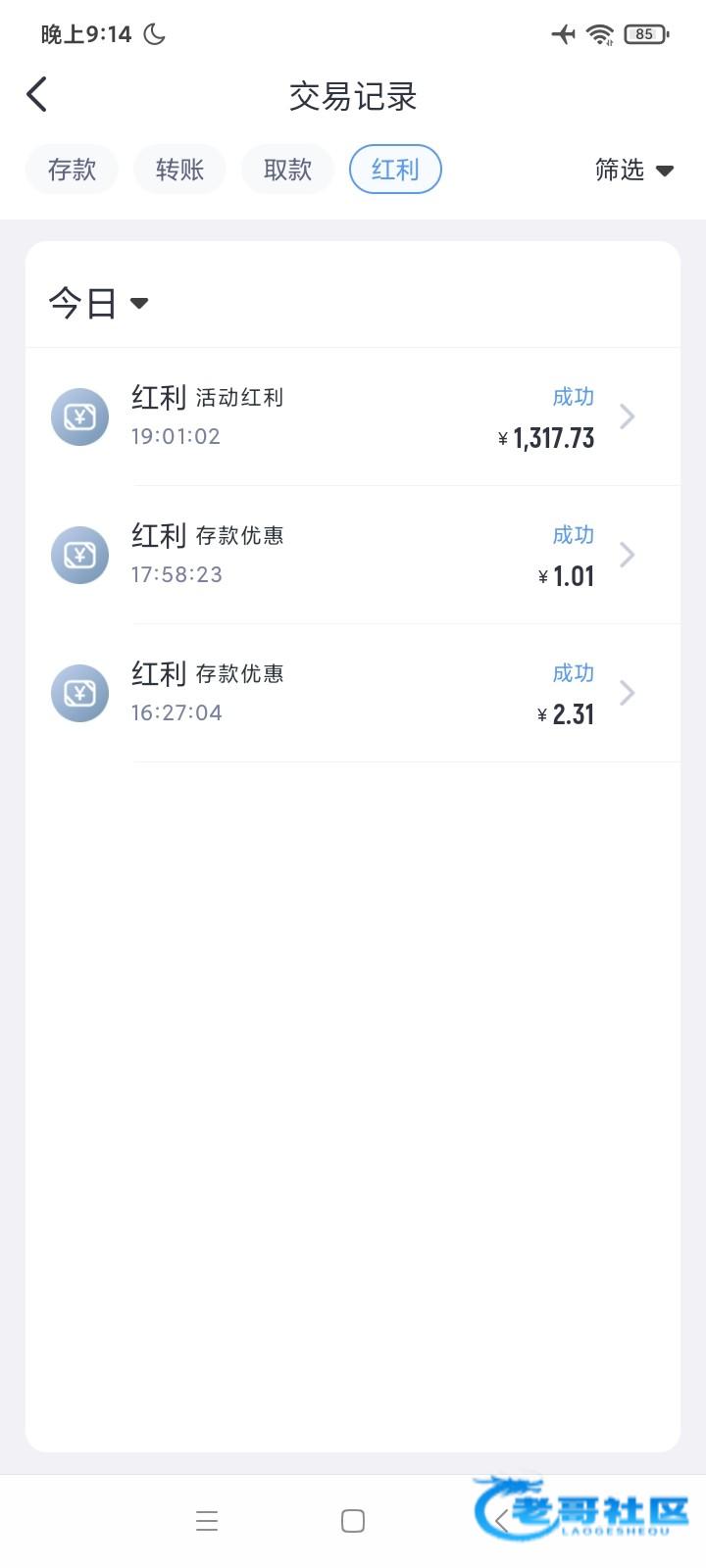The image size is (706, 1568).
Task: Go back from 交易记录 page
Action: (37, 95)
